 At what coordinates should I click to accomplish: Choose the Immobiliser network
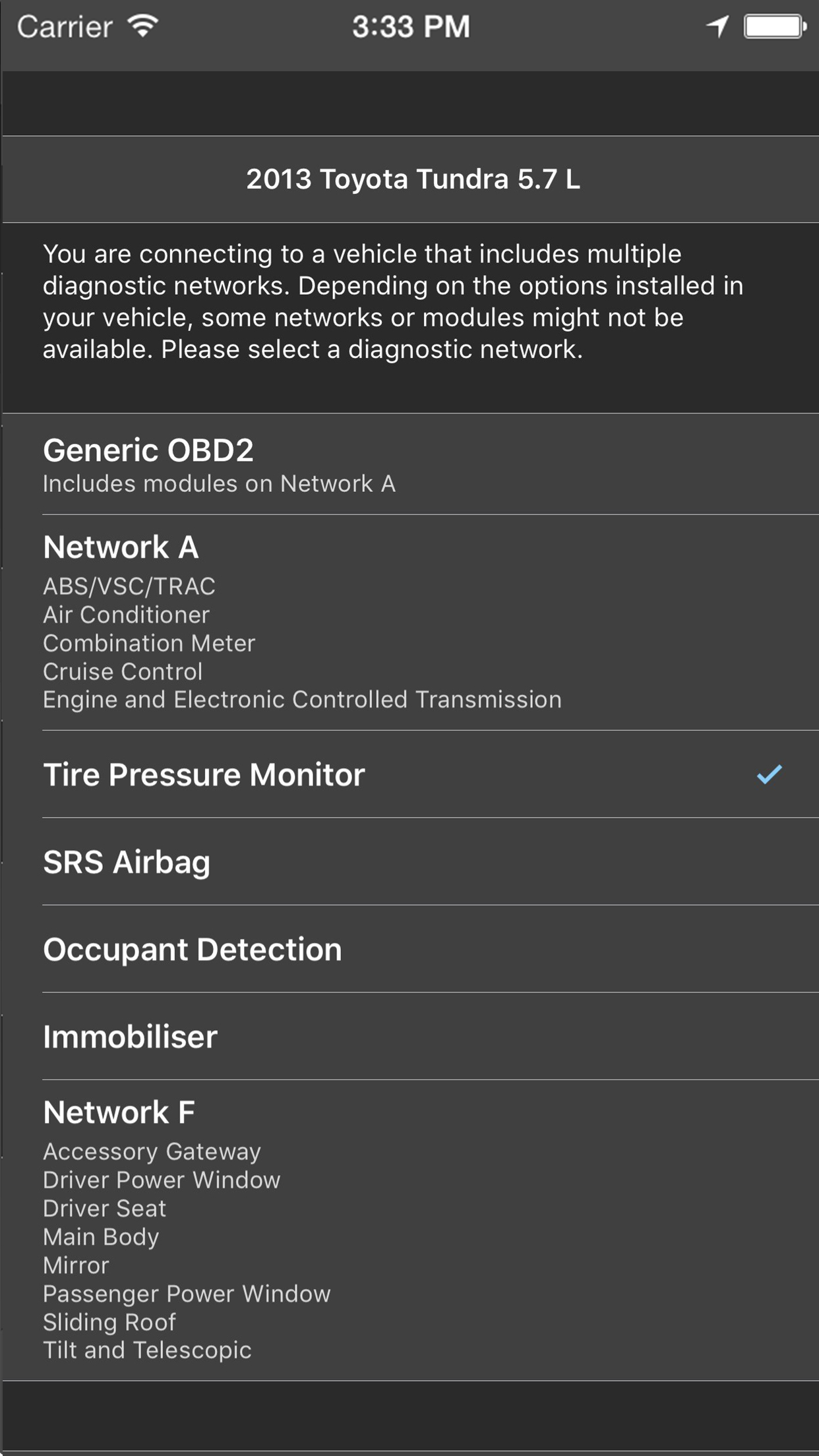tap(409, 1037)
